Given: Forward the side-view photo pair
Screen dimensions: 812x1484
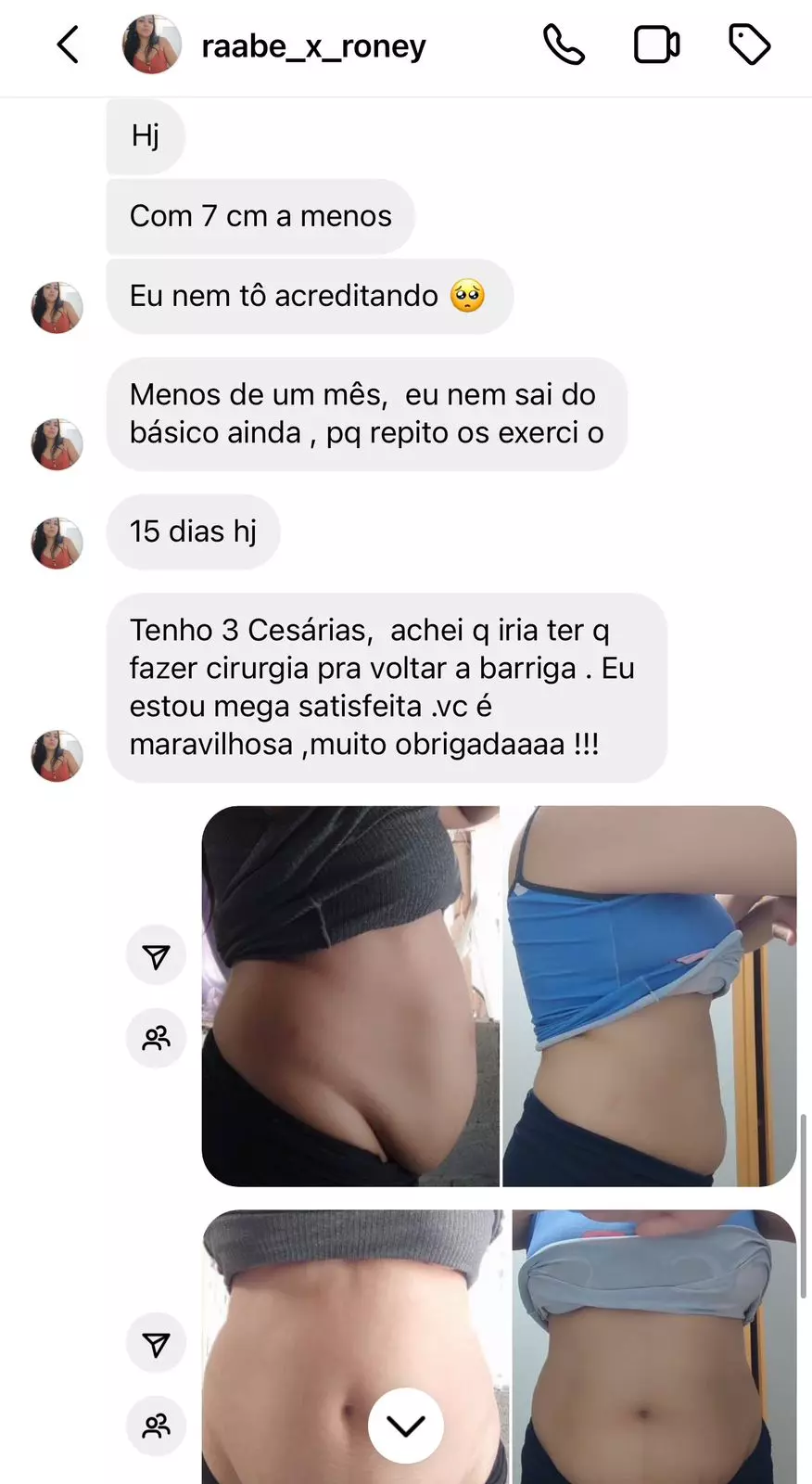Looking at the screenshot, I should (156, 956).
